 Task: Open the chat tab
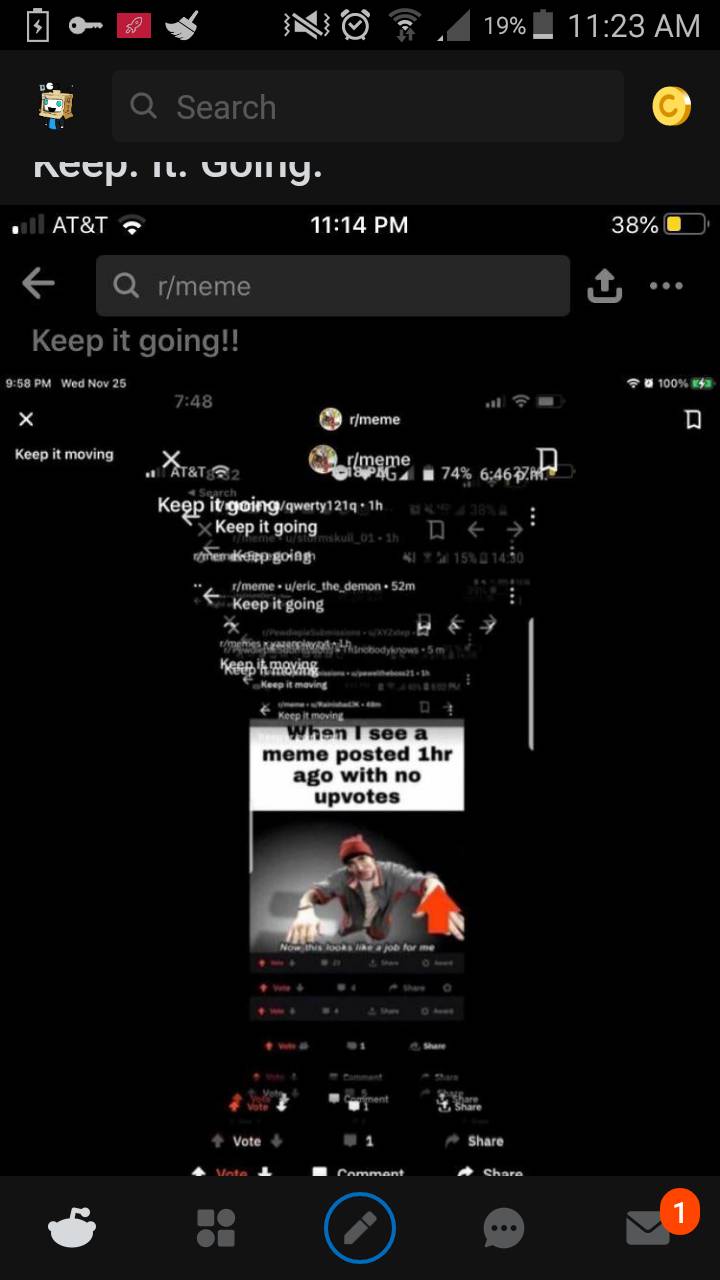(x=504, y=1227)
